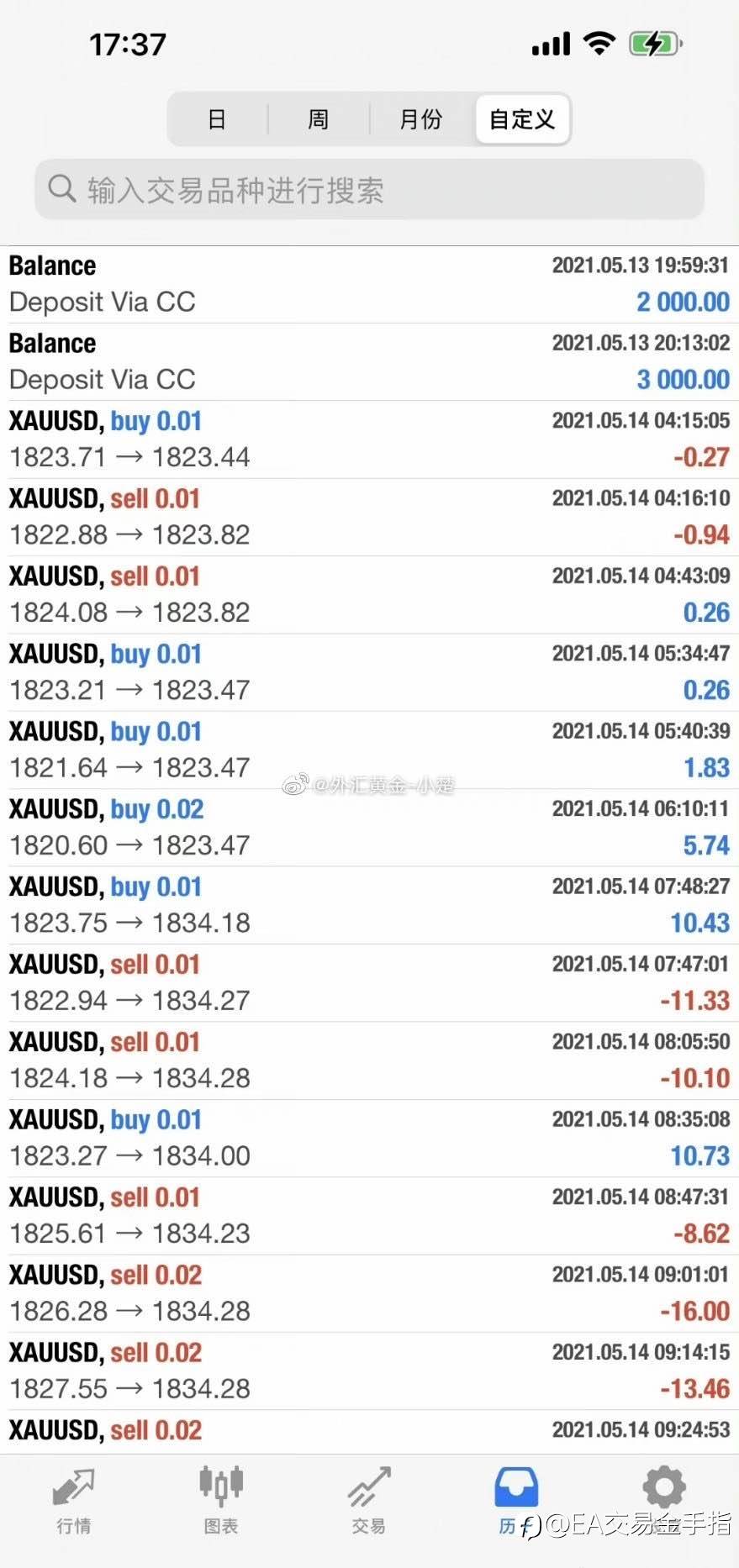The width and height of the screenshot is (739, 1568).
Task: Open the 3 000.00 deposit balance entry
Action: (369, 362)
